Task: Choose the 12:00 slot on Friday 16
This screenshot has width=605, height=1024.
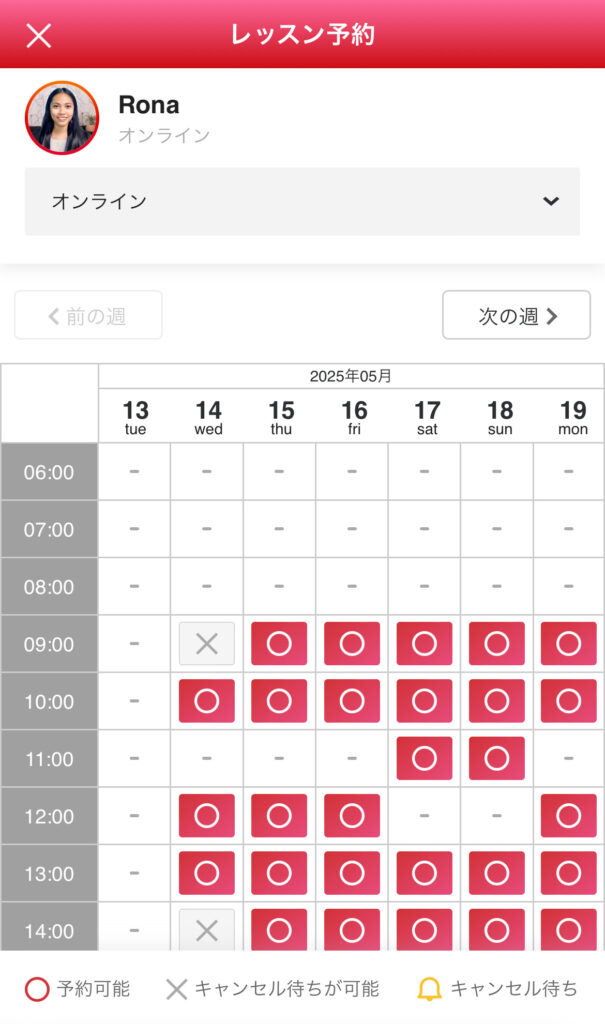Action: (352, 816)
